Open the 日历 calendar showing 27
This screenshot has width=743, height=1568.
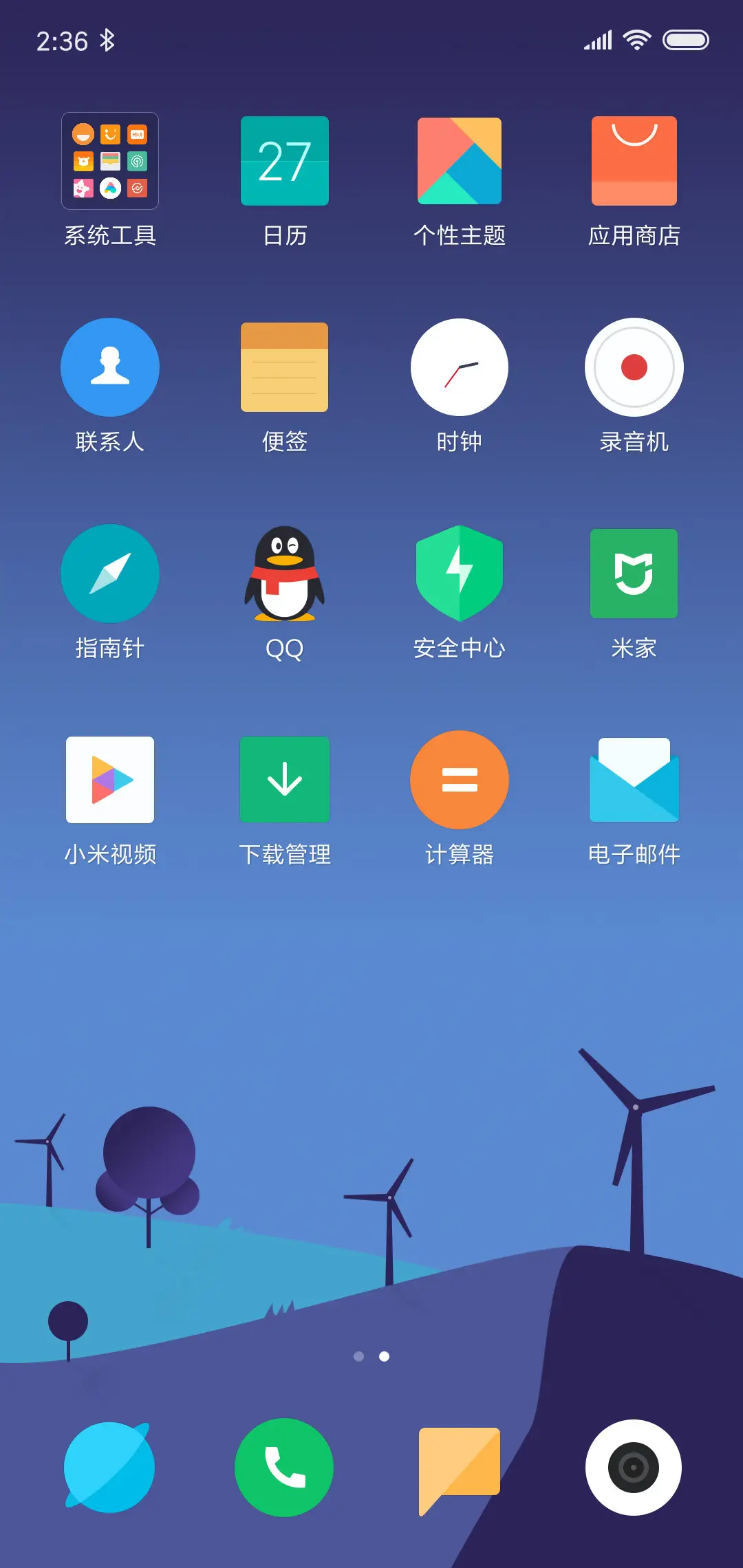tap(285, 160)
